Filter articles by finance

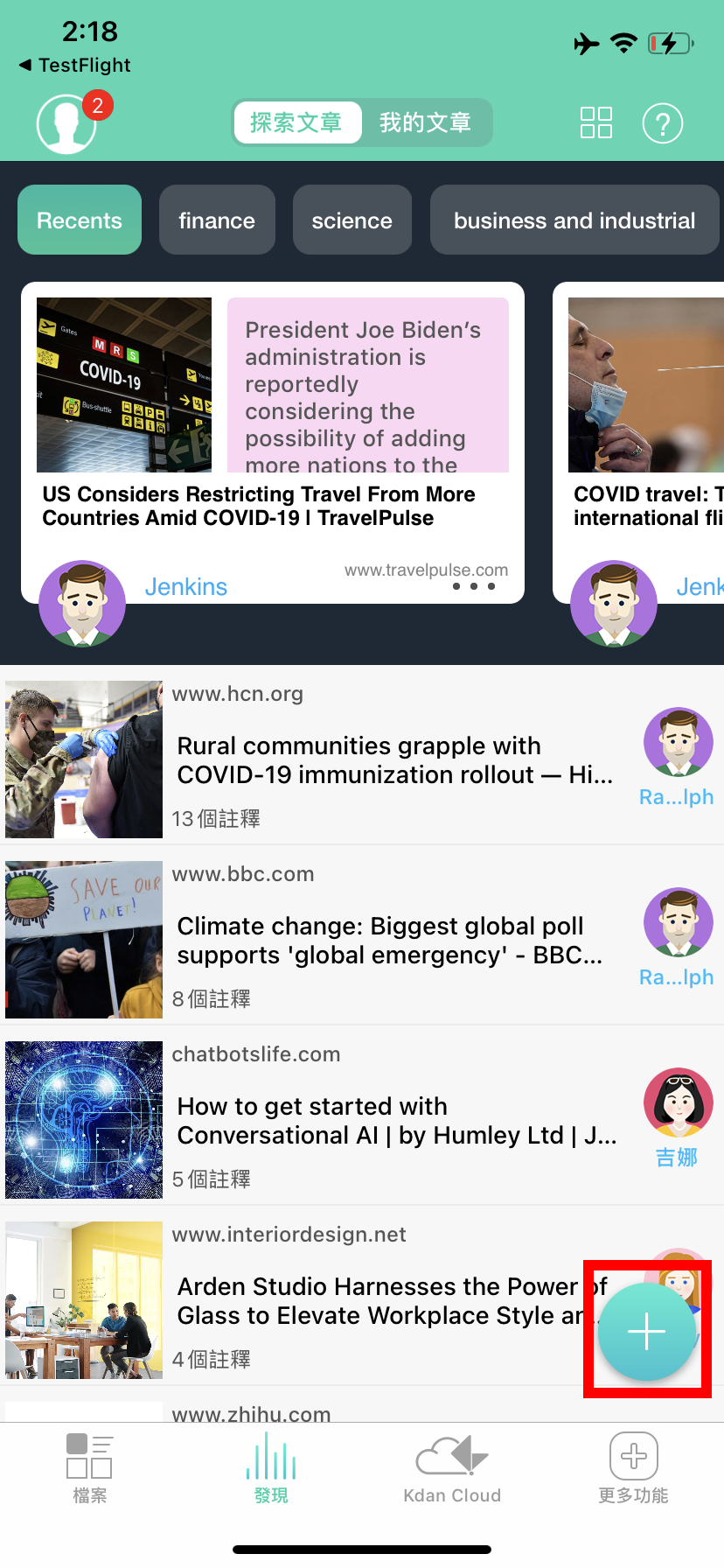coord(217,220)
